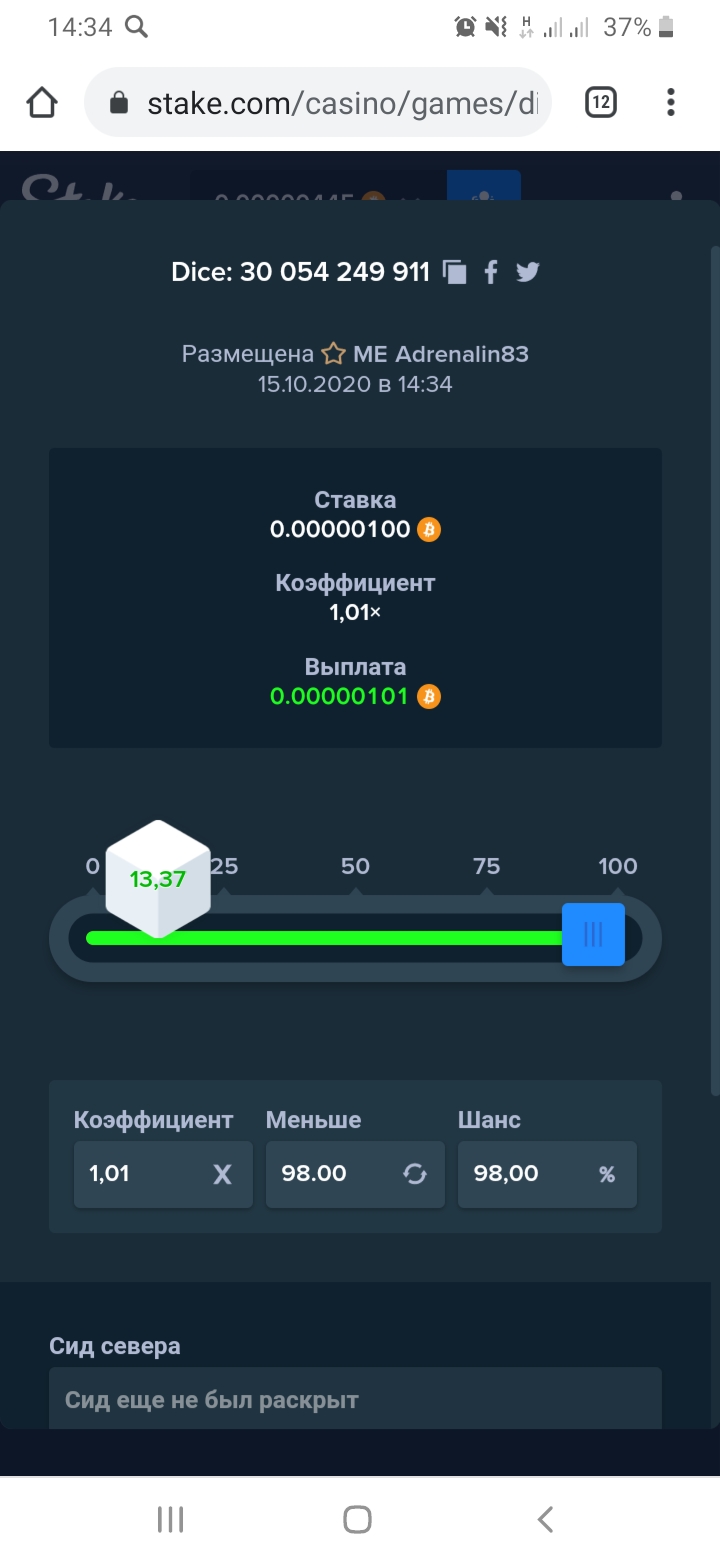This screenshot has width=720, height=1560.
Task: Open the Chrome overflow menu
Action: pos(670,102)
